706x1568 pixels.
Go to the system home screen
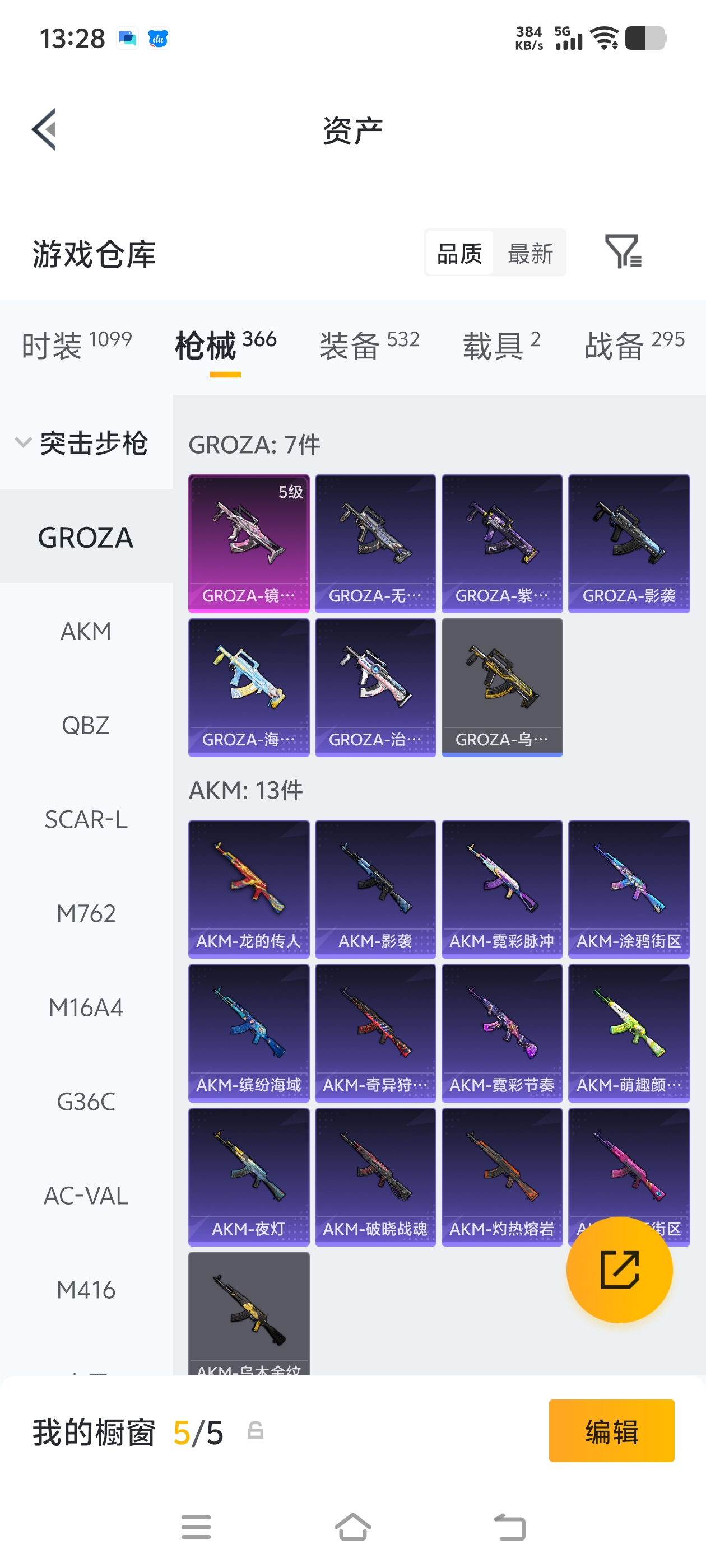352,1527
